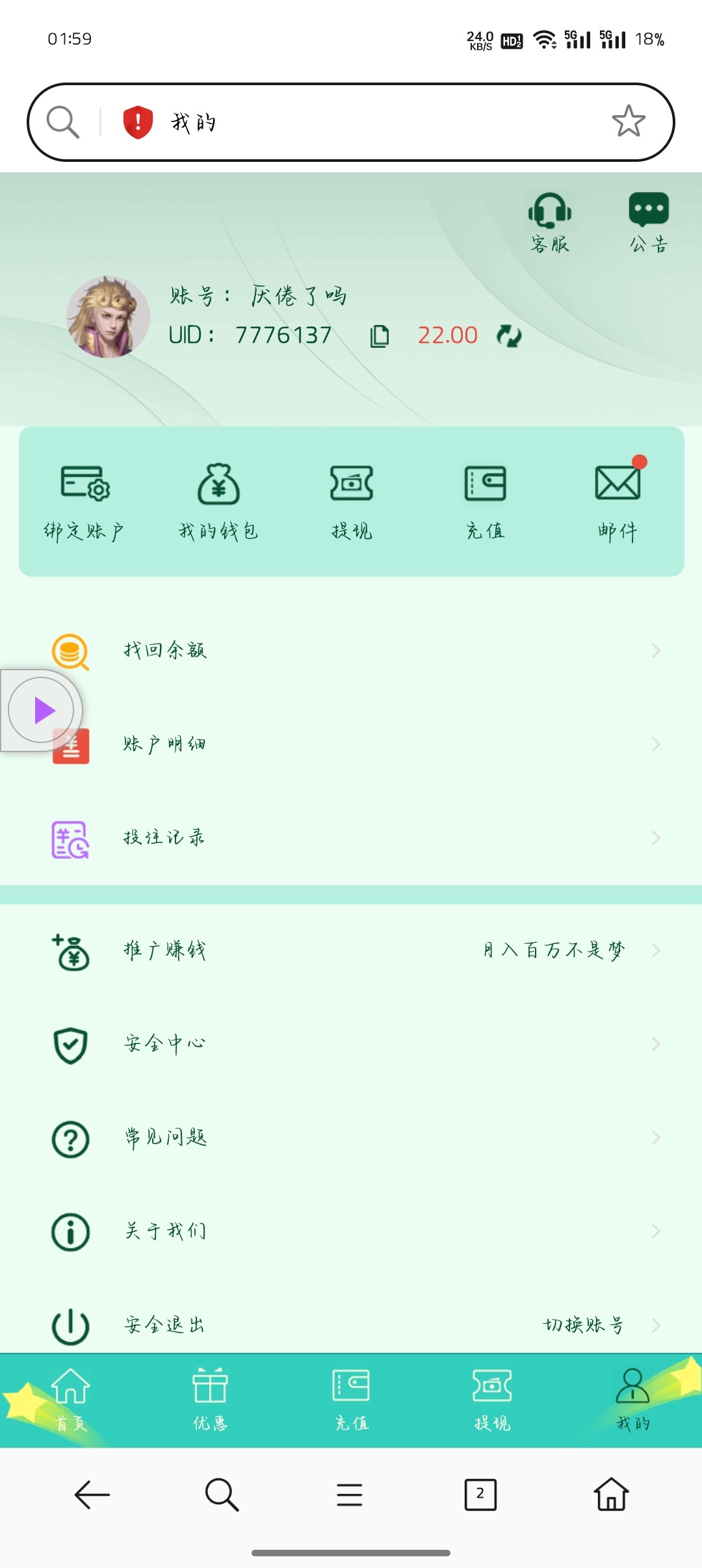Open the browser tabs switcher

coord(480,1495)
